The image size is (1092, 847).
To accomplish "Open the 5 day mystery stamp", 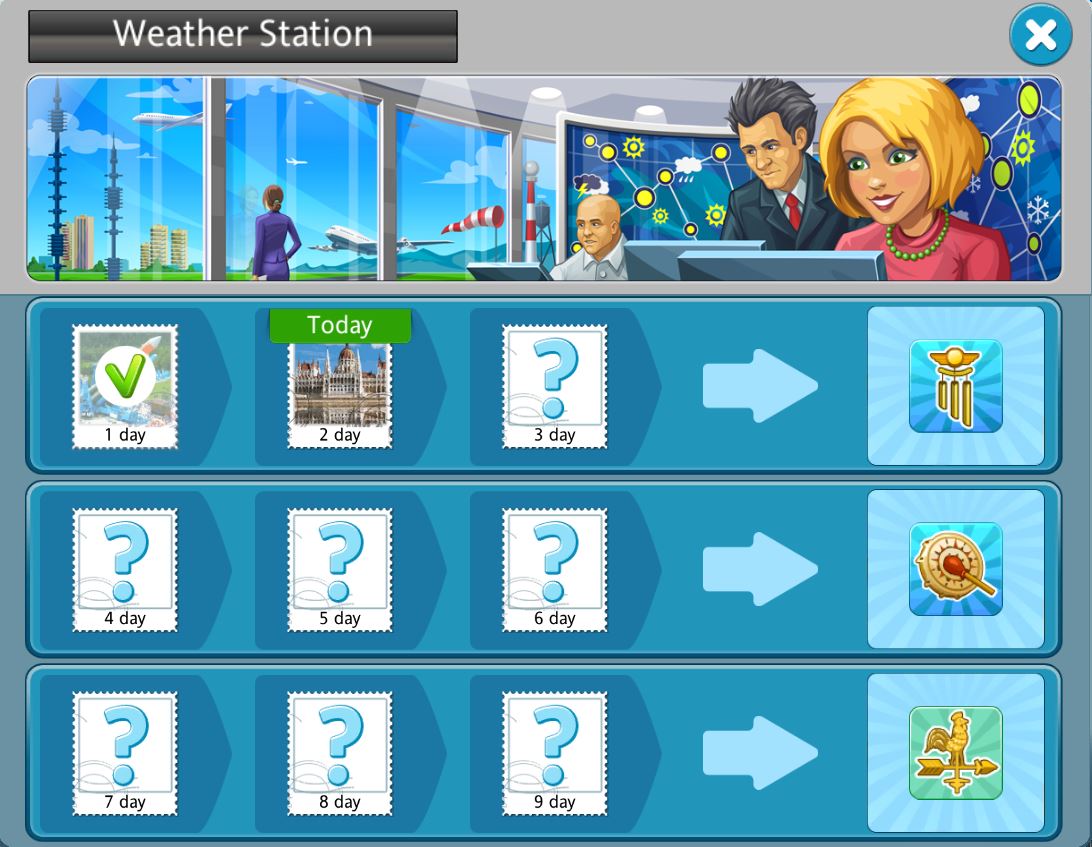I will tap(340, 570).
